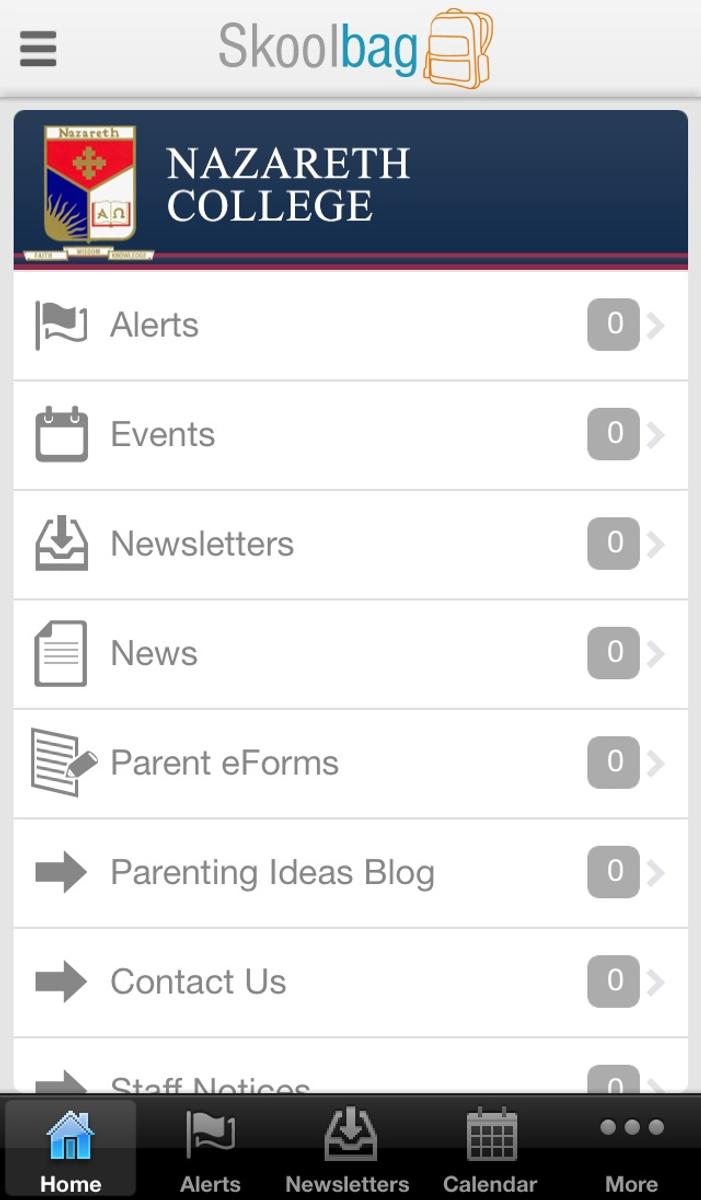Open the hamburger drawer menu
701x1200 pixels.
pos(38,47)
